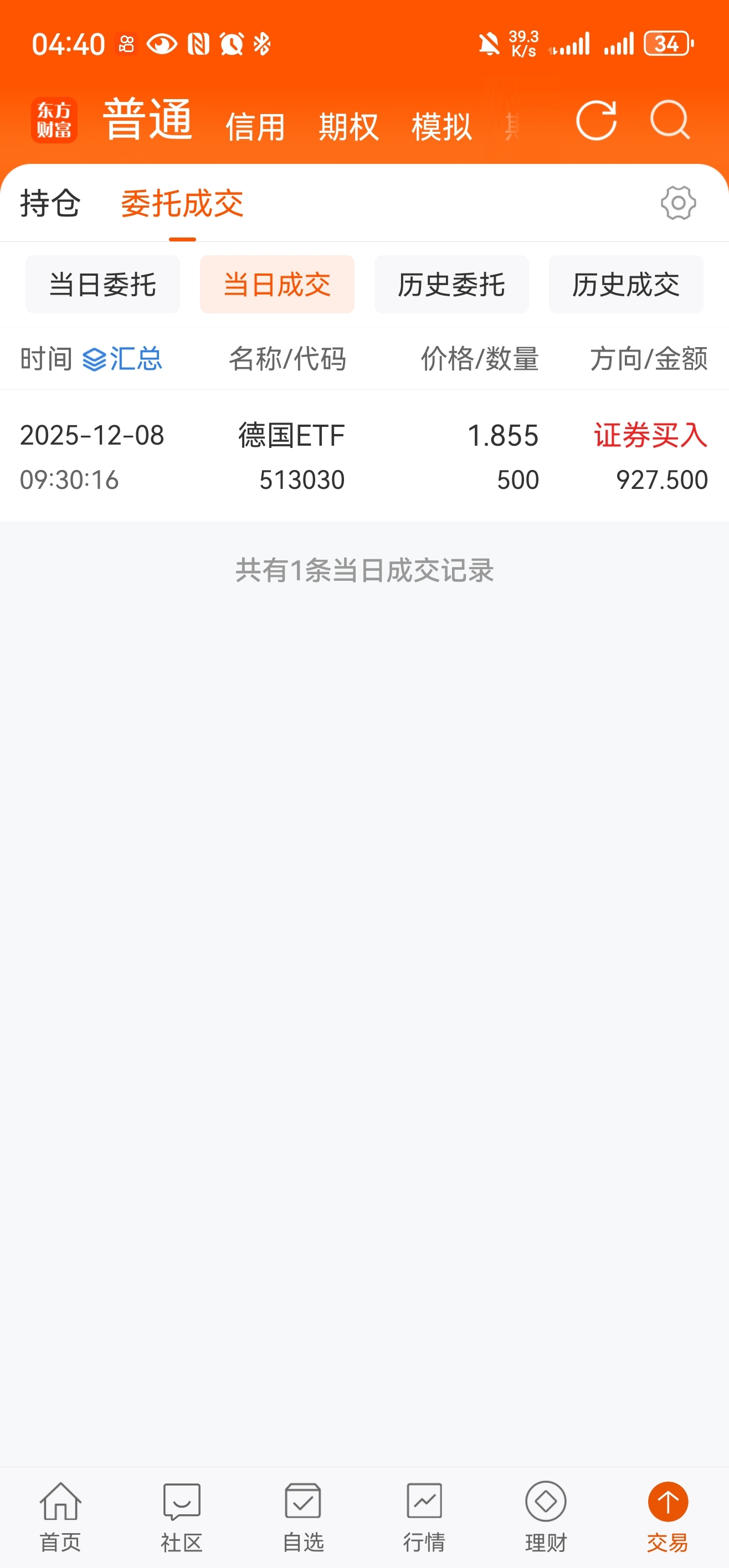Select the 普通 account tab
729x1568 pixels.
coord(148,119)
